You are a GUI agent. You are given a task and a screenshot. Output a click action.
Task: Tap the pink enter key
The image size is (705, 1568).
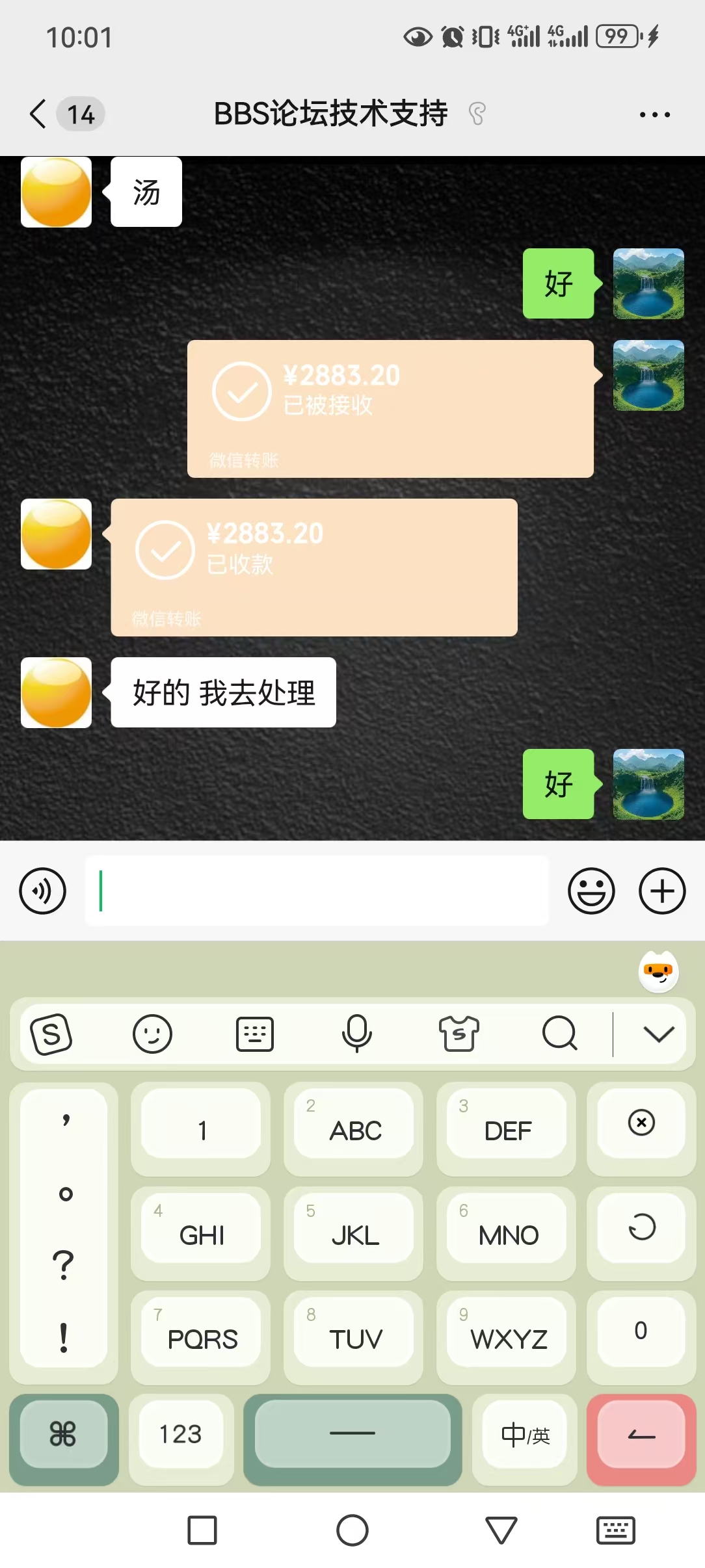click(x=641, y=1433)
